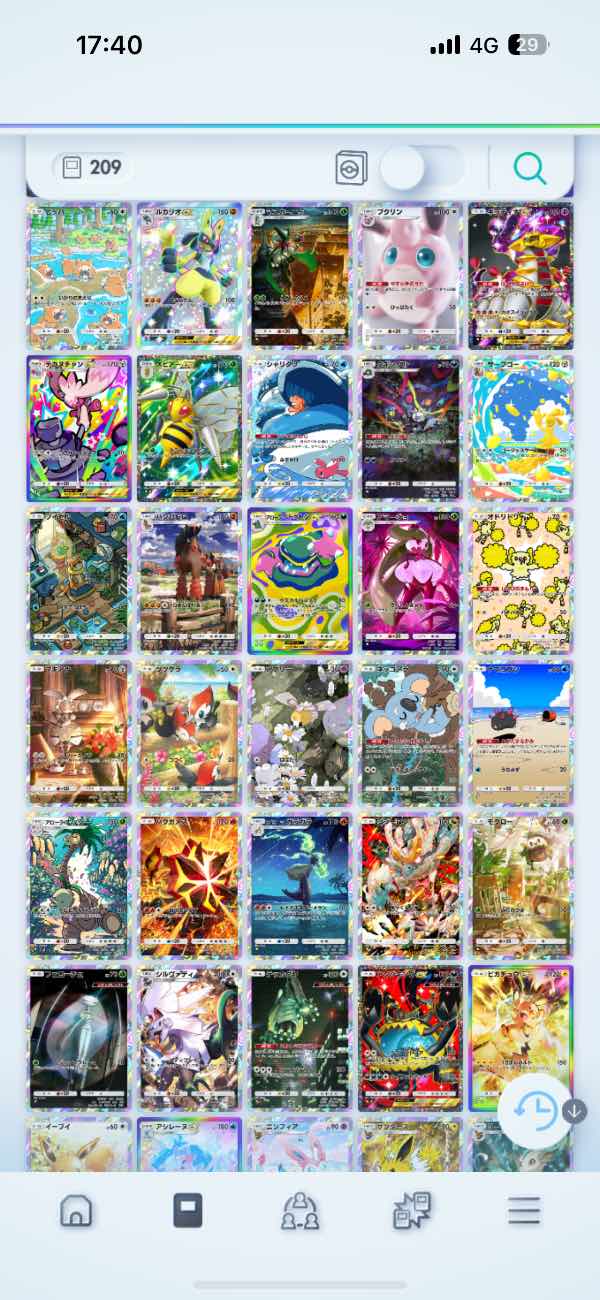Open the yellow Oricorio pom-pom card
The image size is (600, 1300).
tap(520, 580)
